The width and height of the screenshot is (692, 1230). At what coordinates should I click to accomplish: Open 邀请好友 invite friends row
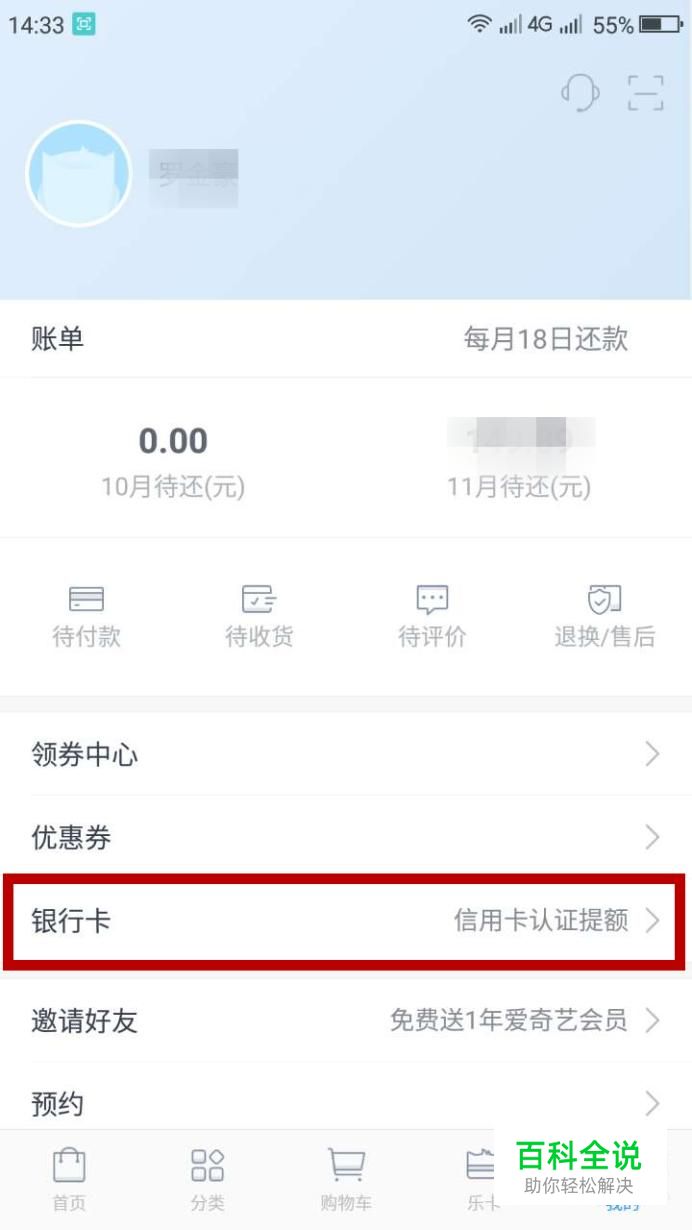[x=346, y=1021]
